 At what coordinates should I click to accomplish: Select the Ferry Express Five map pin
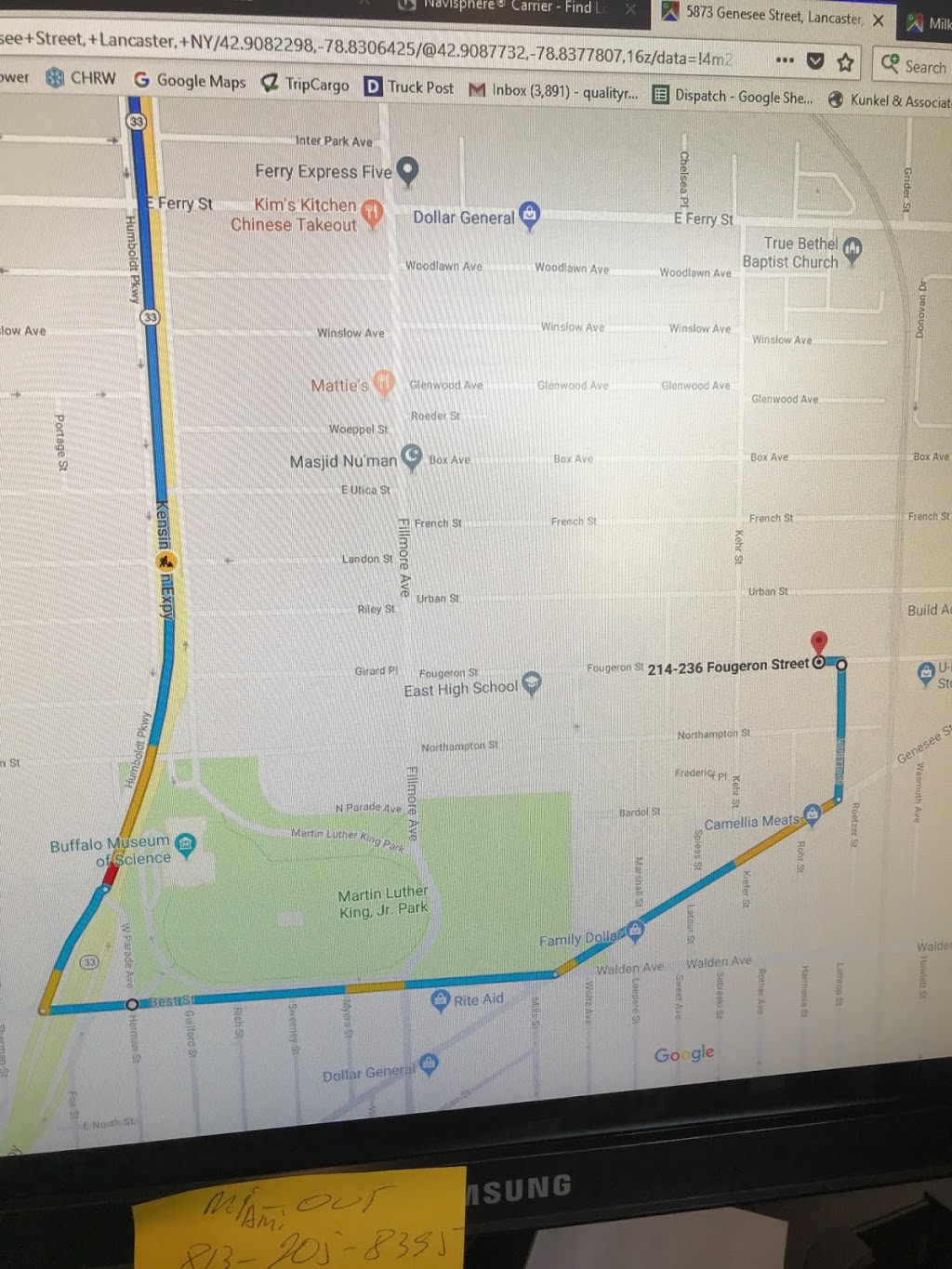tap(407, 169)
